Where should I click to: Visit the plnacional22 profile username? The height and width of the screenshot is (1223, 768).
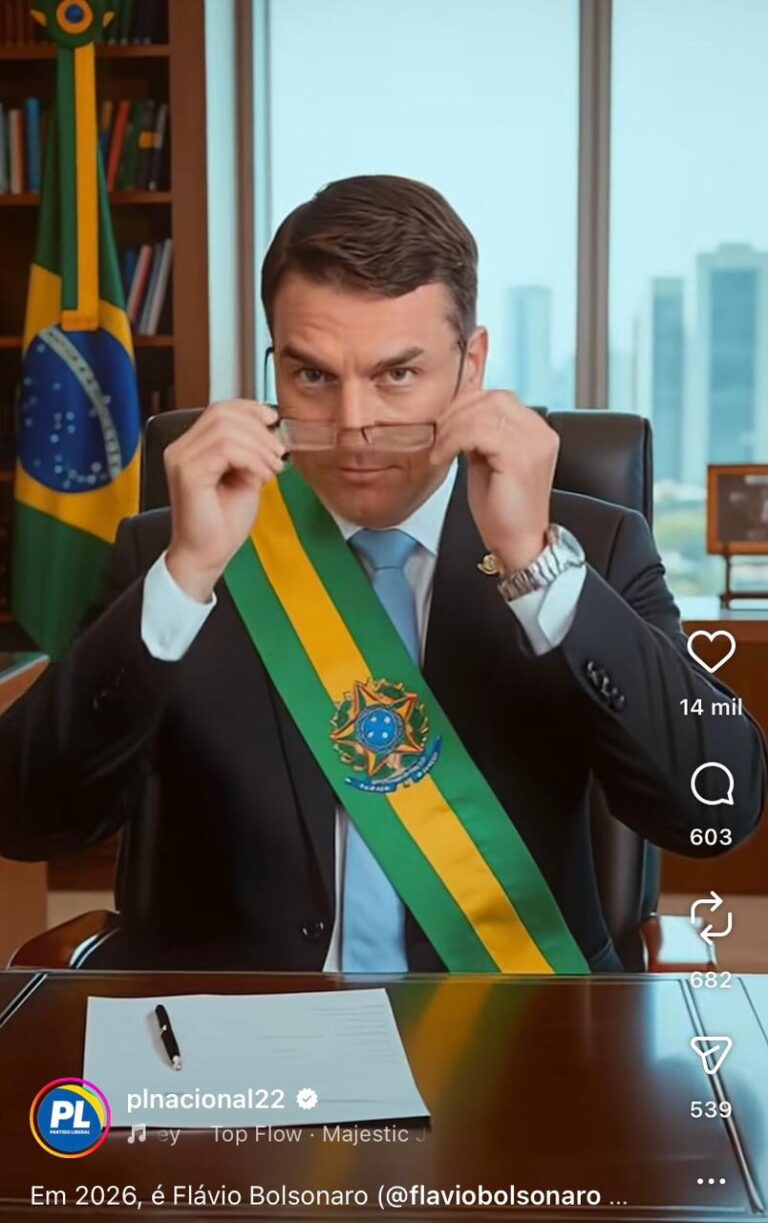coord(205,1099)
